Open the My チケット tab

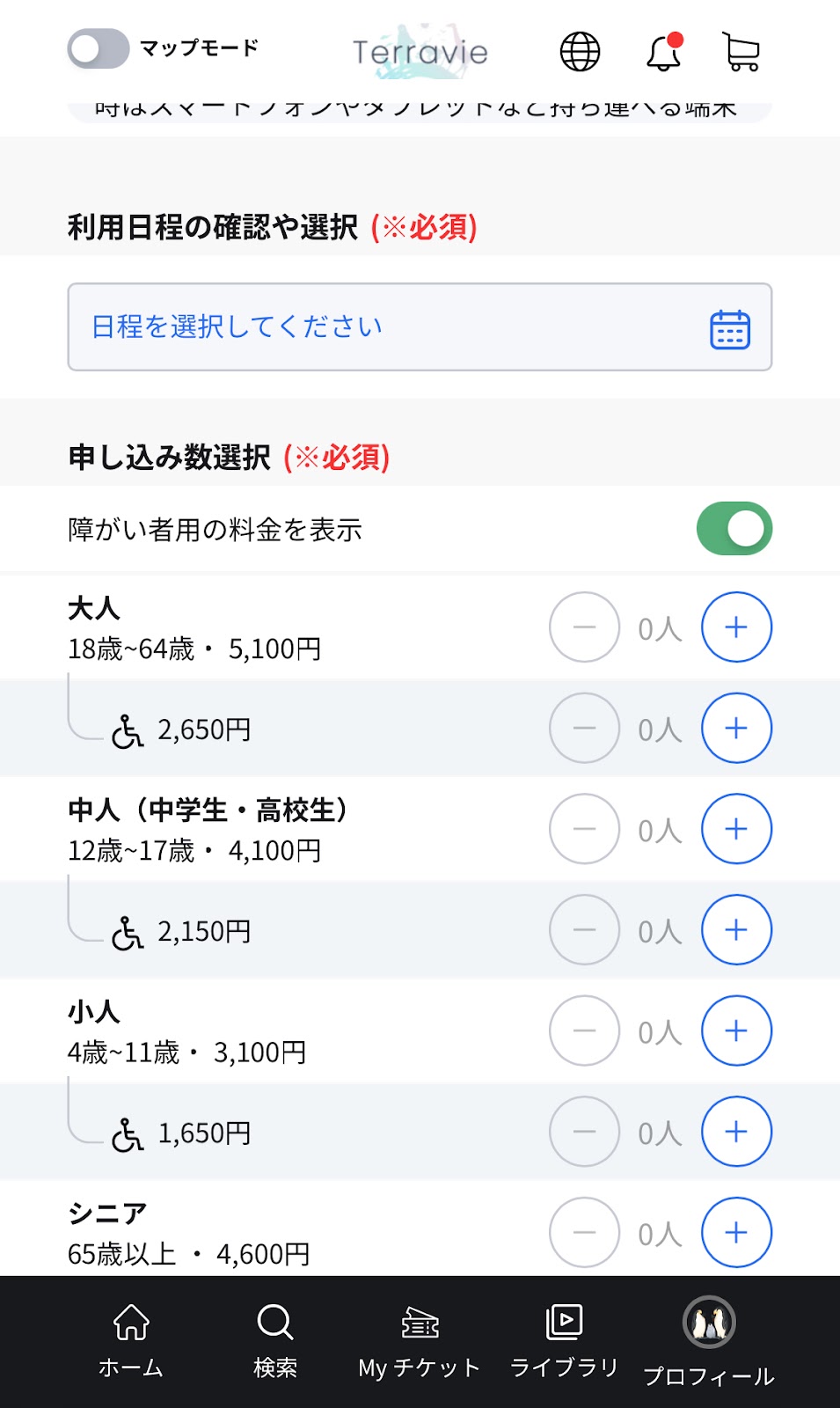pos(420,1340)
